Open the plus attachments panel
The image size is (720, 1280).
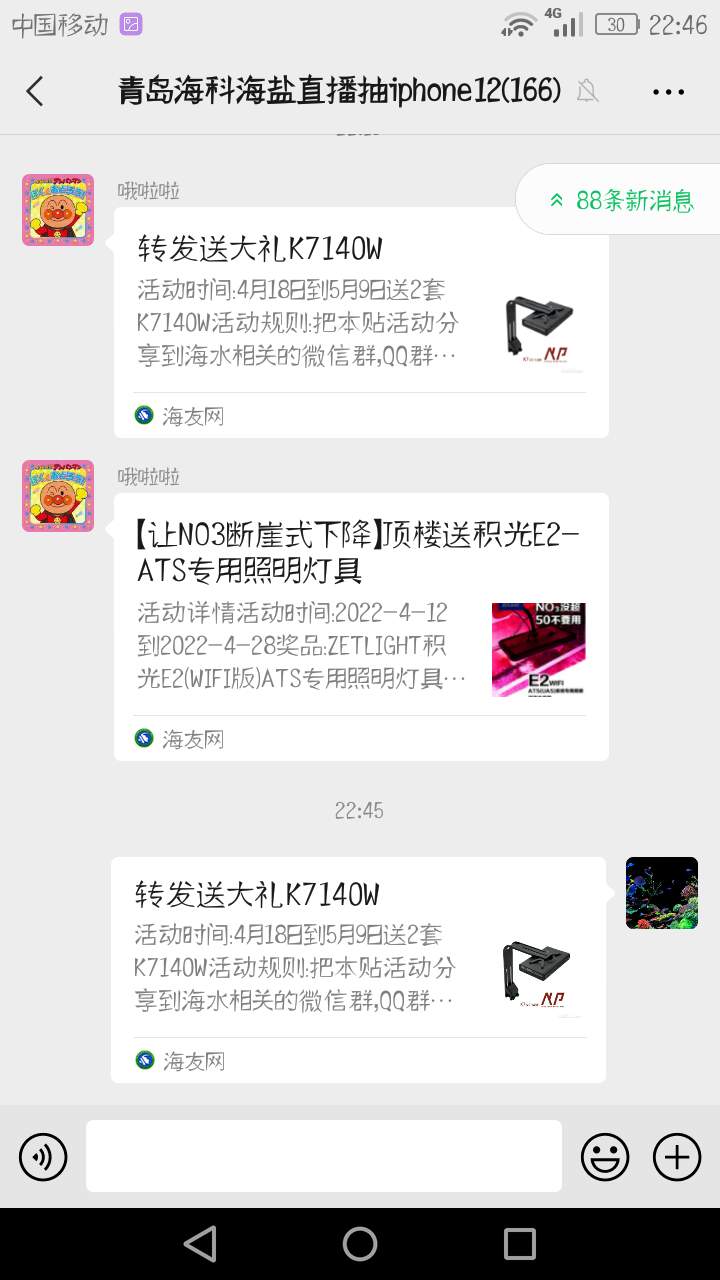click(x=677, y=1157)
